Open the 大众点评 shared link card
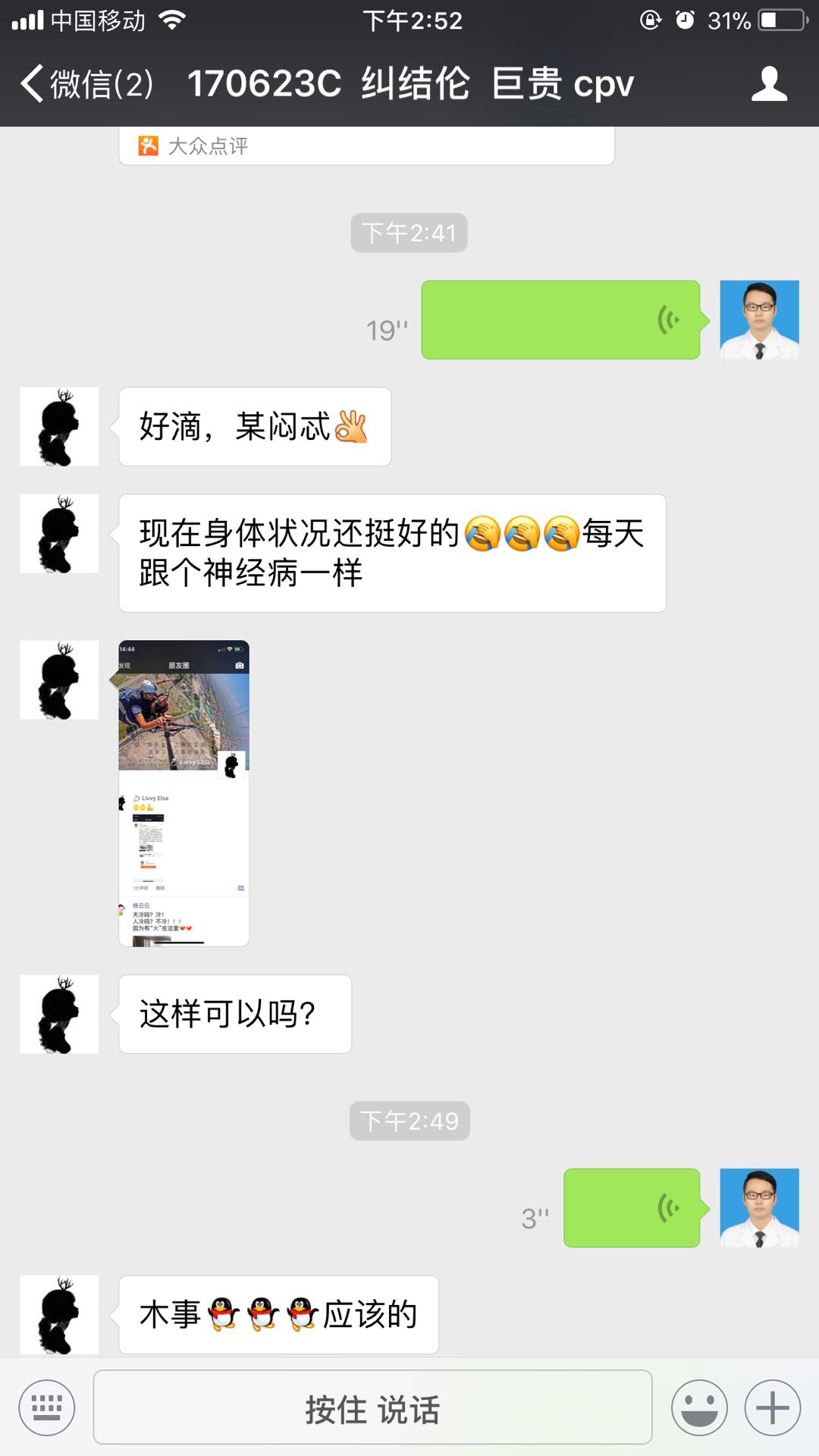This screenshot has height=1456, width=819. [366, 146]
